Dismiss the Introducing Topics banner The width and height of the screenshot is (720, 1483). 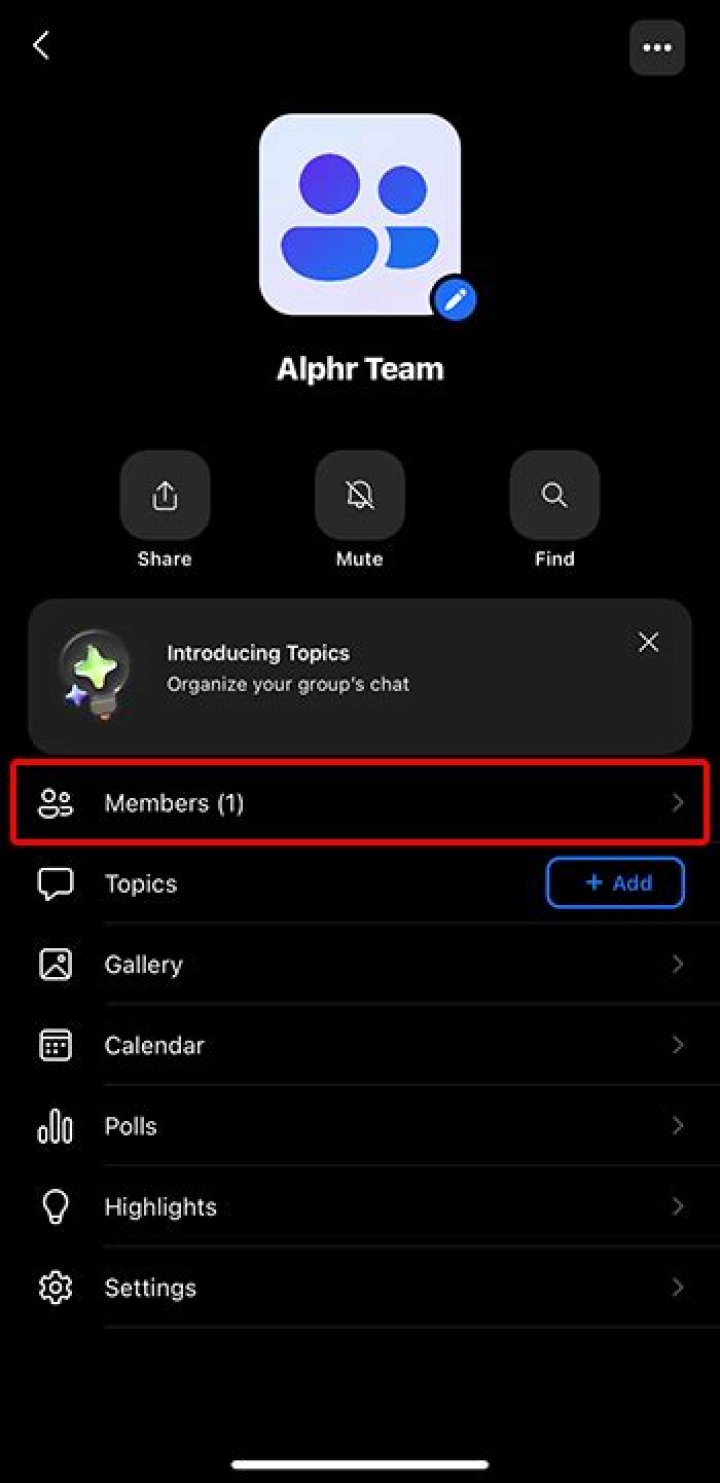click(648, 642)
